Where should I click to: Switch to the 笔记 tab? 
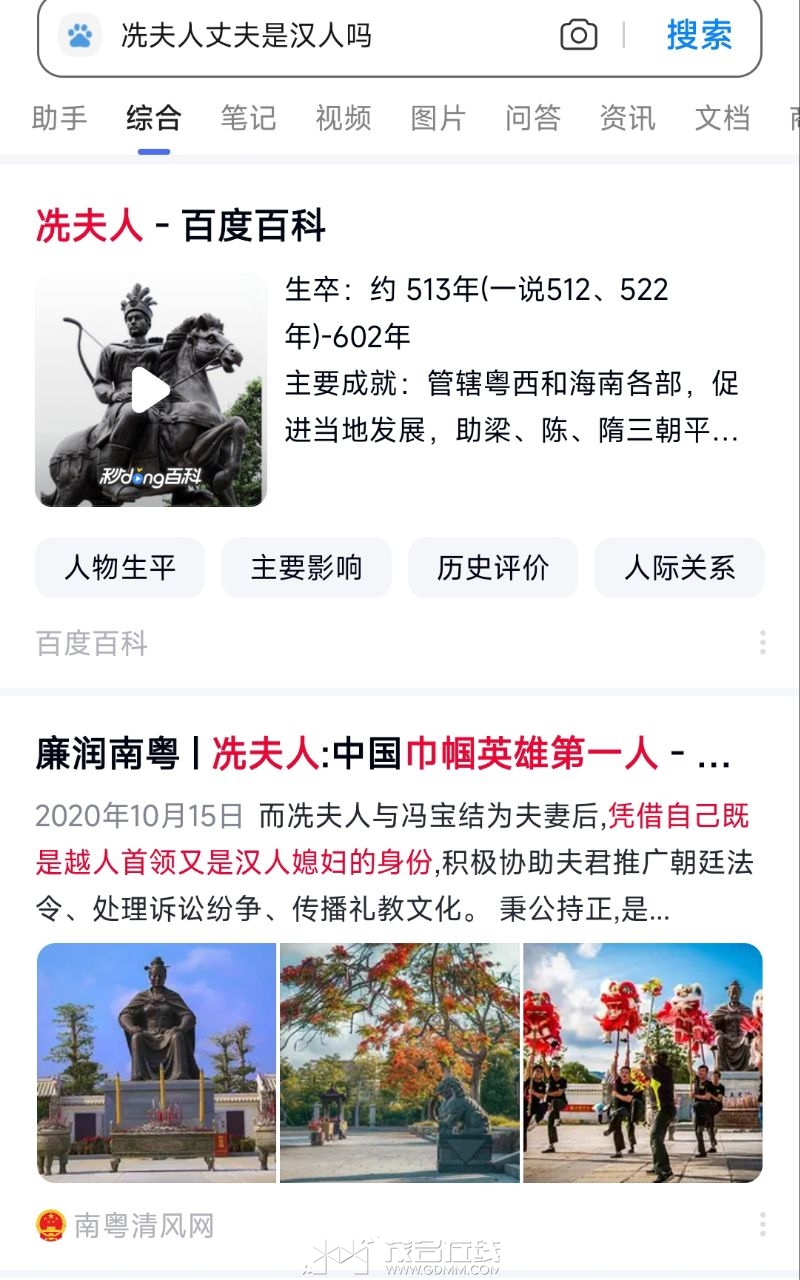pos(248,118)
